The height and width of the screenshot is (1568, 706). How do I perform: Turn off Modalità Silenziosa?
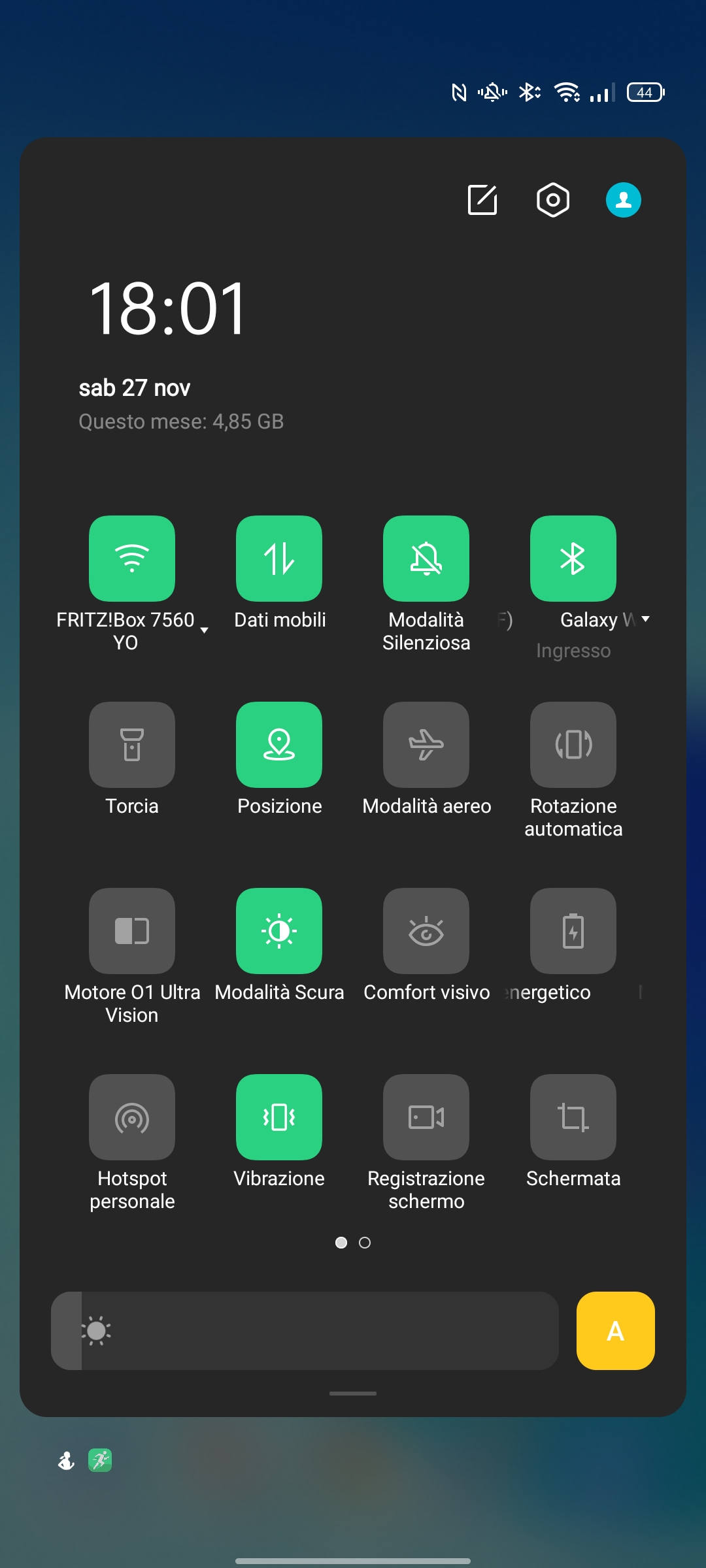coord(426,559)
